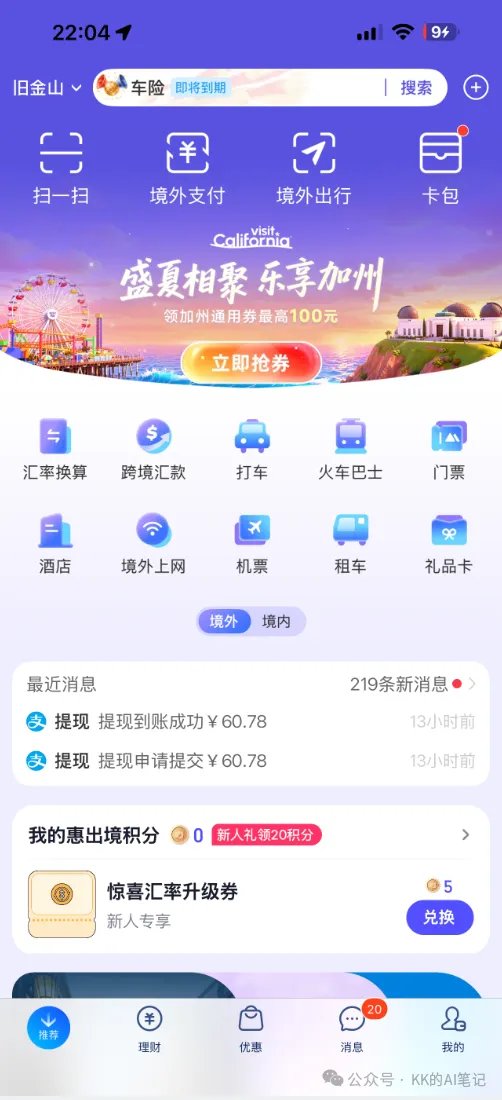502x1100 pixels.
Task: Tap 兑换 for 惊喜汇率升级券
Action: pyautogui.click(x=440, y=917)
